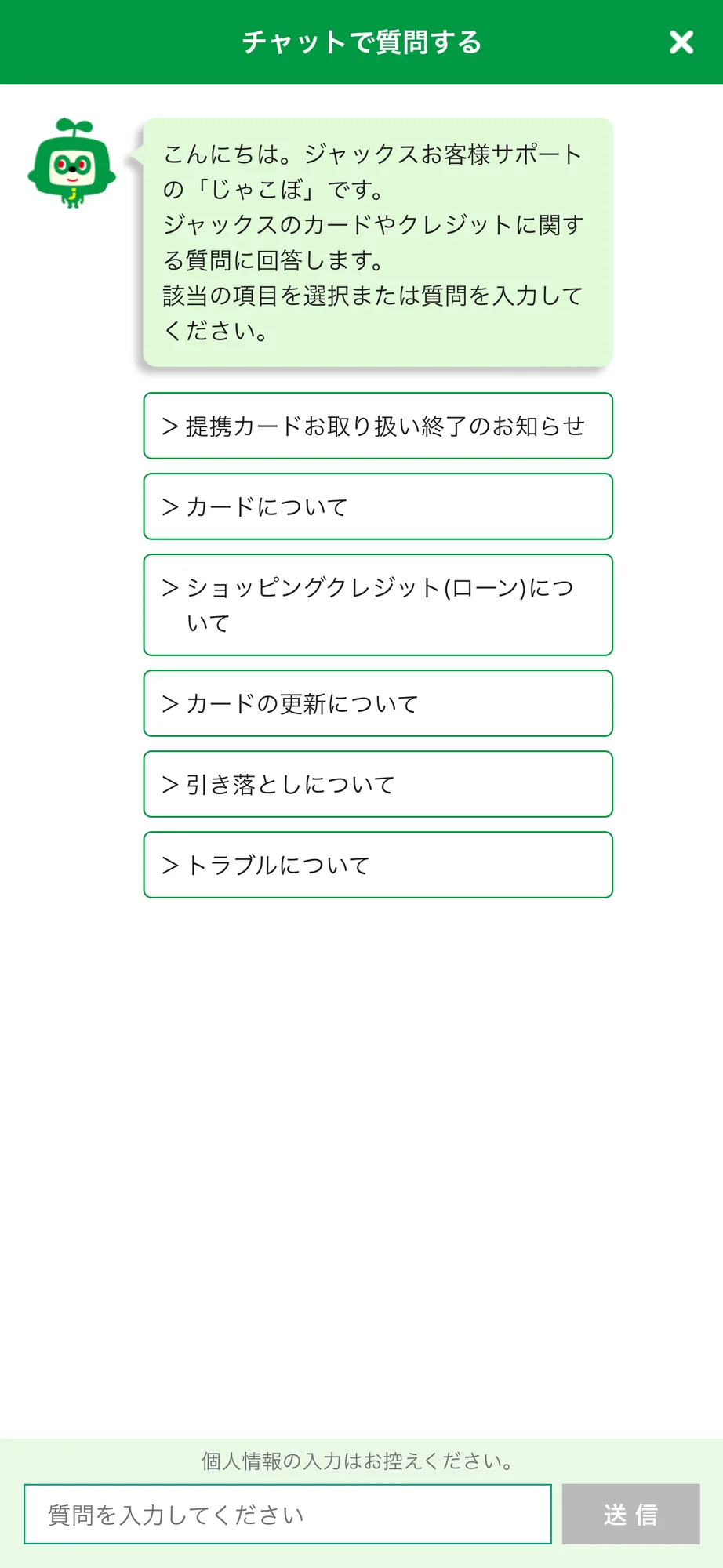Select カードの更新について option
Image resolution: width=723 pixels, height=1568 pixels.
click(x=377, y=703)
